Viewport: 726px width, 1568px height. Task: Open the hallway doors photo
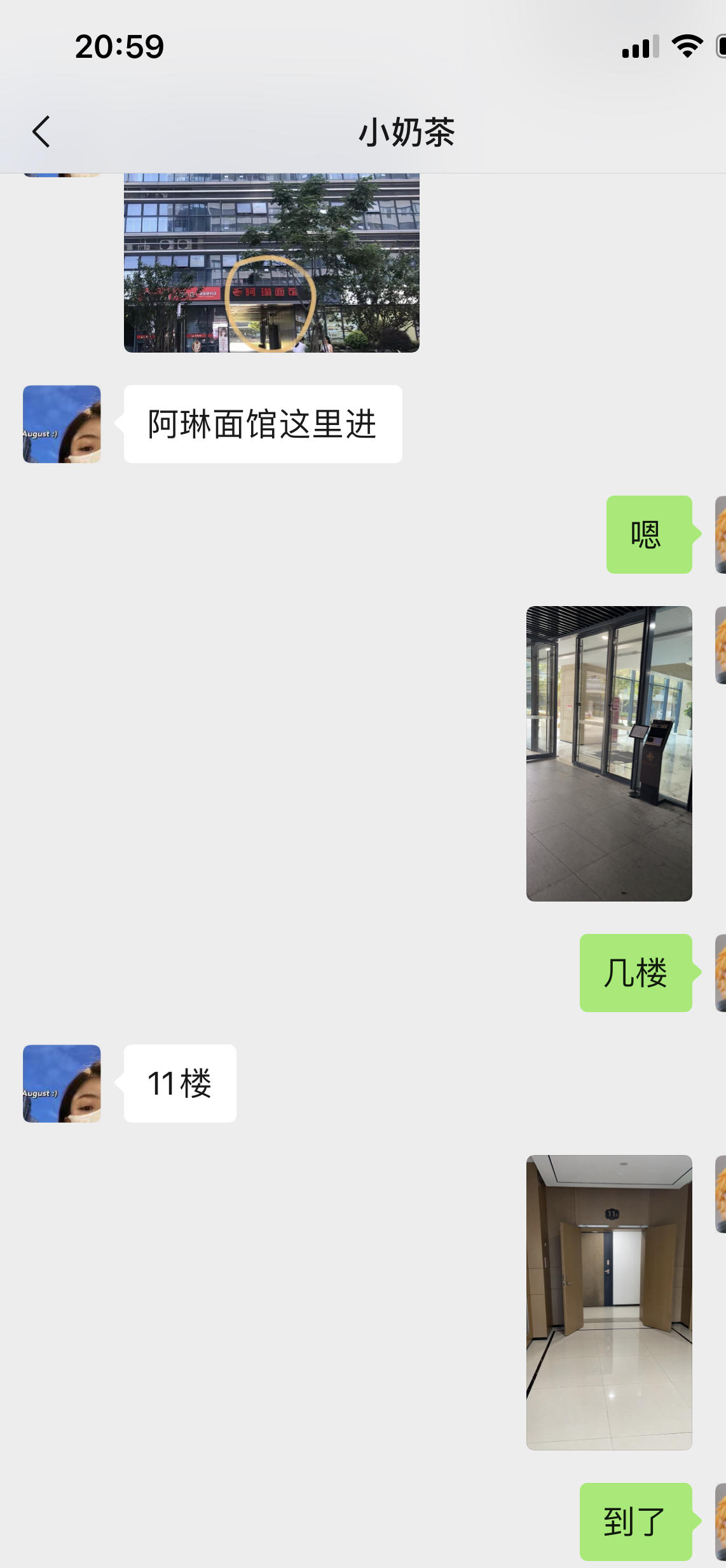tap(608, 1302)
